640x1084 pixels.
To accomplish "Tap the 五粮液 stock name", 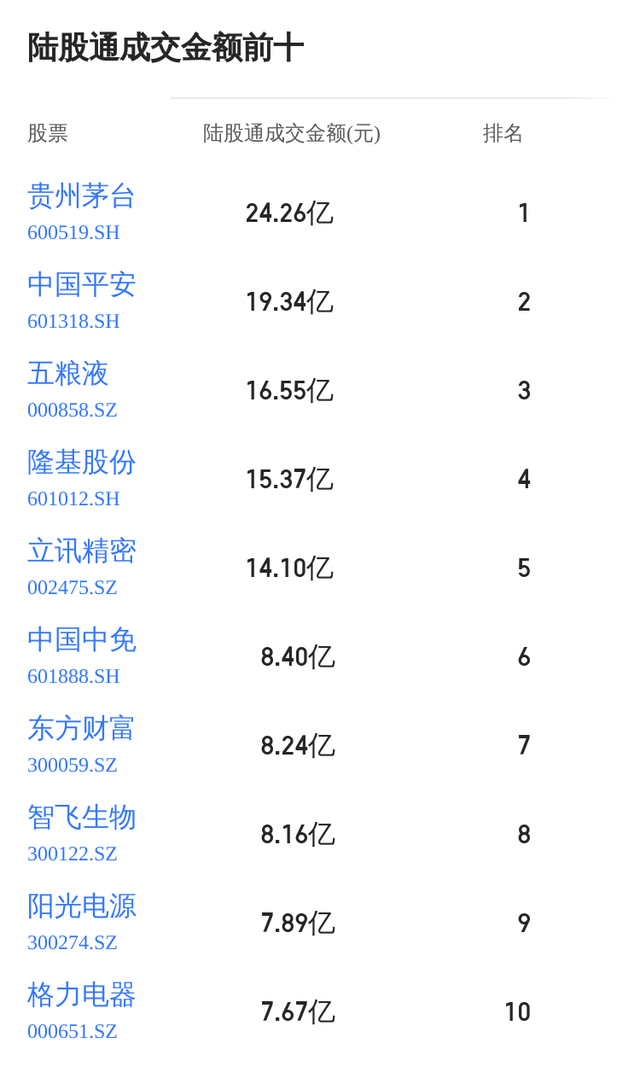I will click(68, 375).
